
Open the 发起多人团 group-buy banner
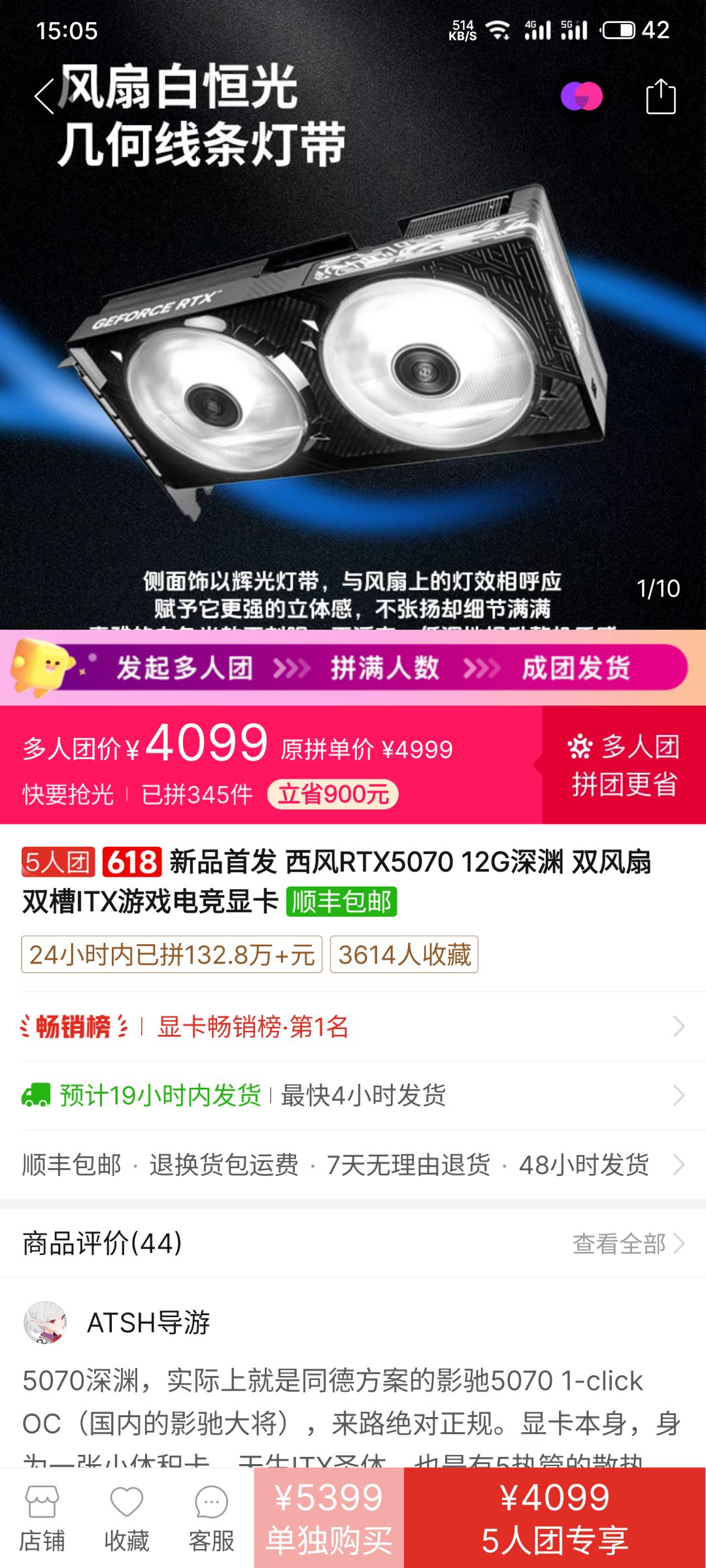point(353,668)
